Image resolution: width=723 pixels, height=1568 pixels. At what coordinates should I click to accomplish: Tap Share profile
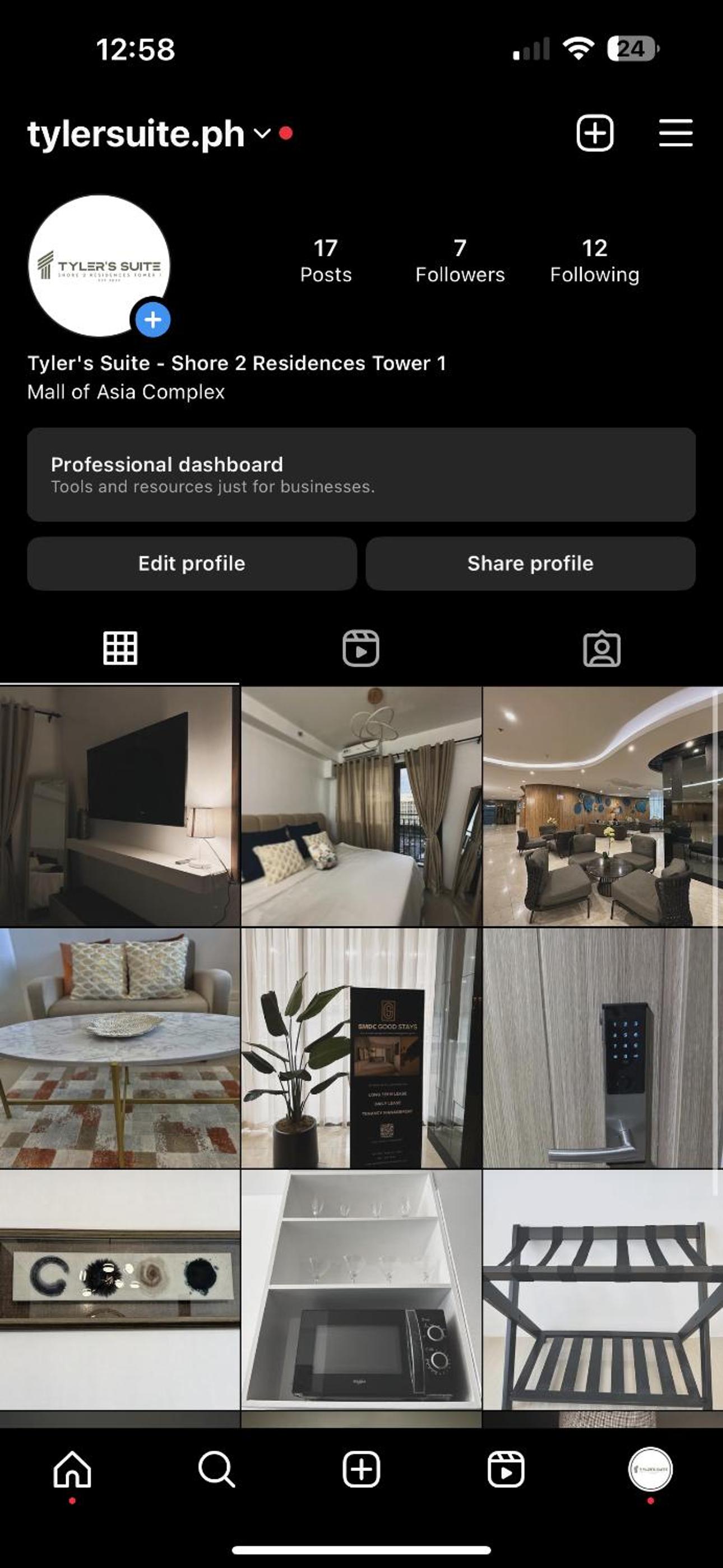pos(530,563)
